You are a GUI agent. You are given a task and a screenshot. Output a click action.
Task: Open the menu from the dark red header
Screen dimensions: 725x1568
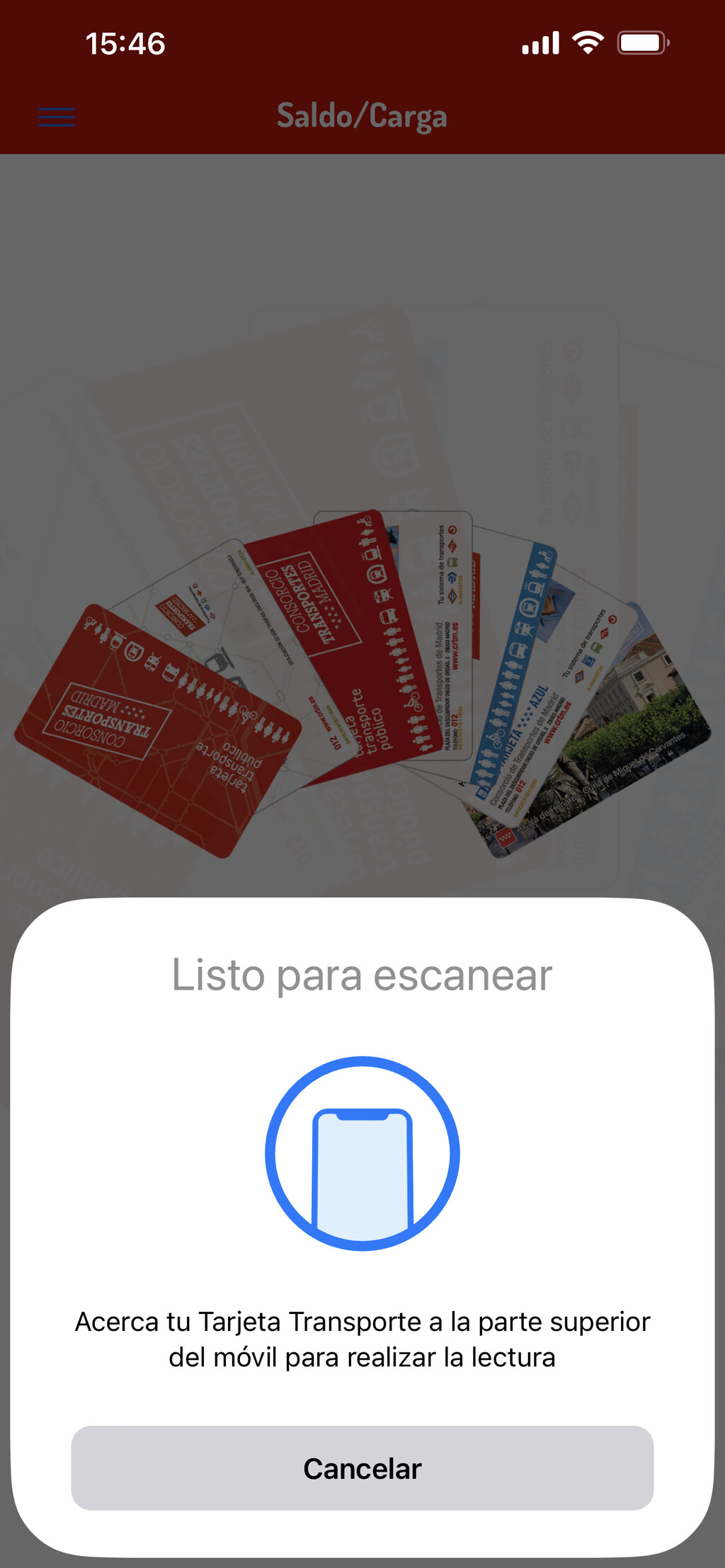click(57, 116)
